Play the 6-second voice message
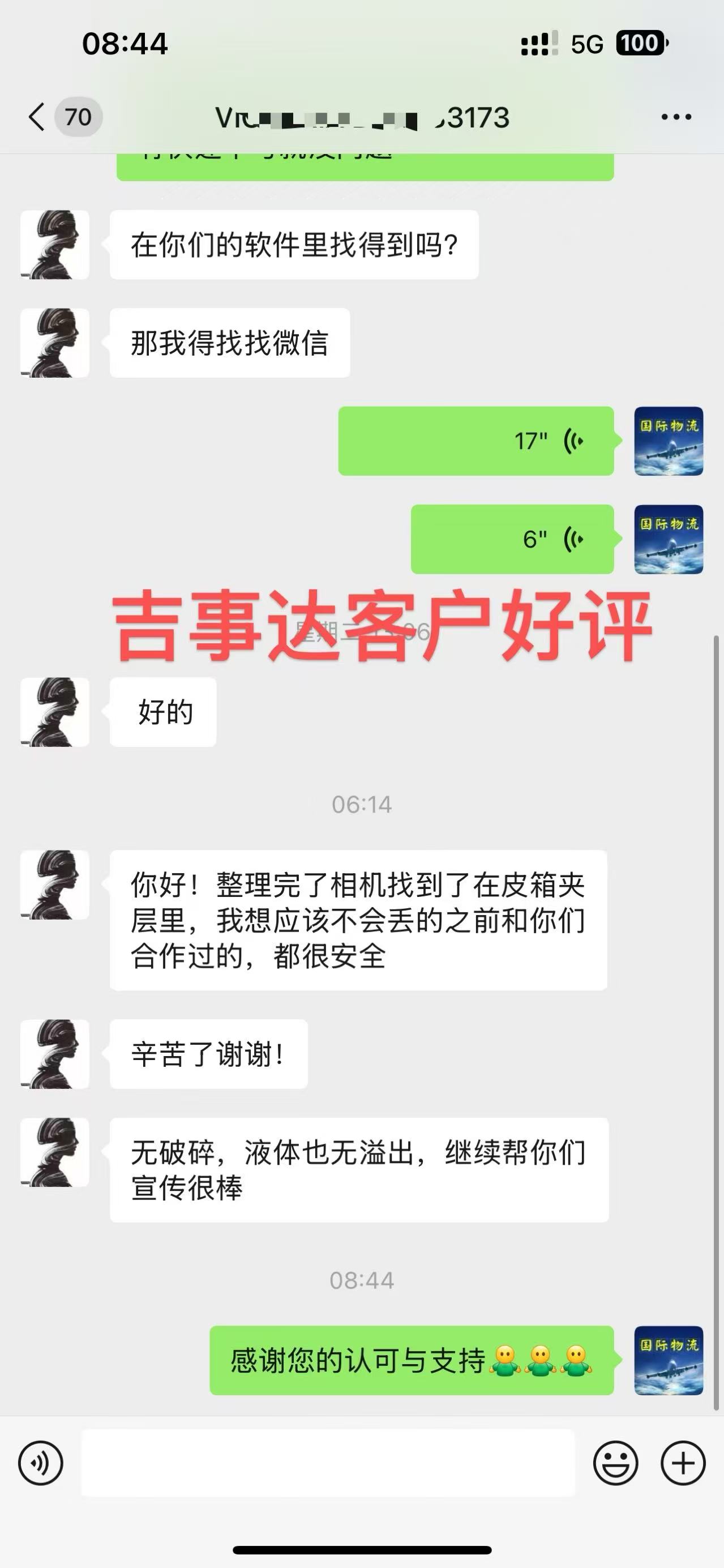Screen dimensions: 724x1568 [512, 539]
